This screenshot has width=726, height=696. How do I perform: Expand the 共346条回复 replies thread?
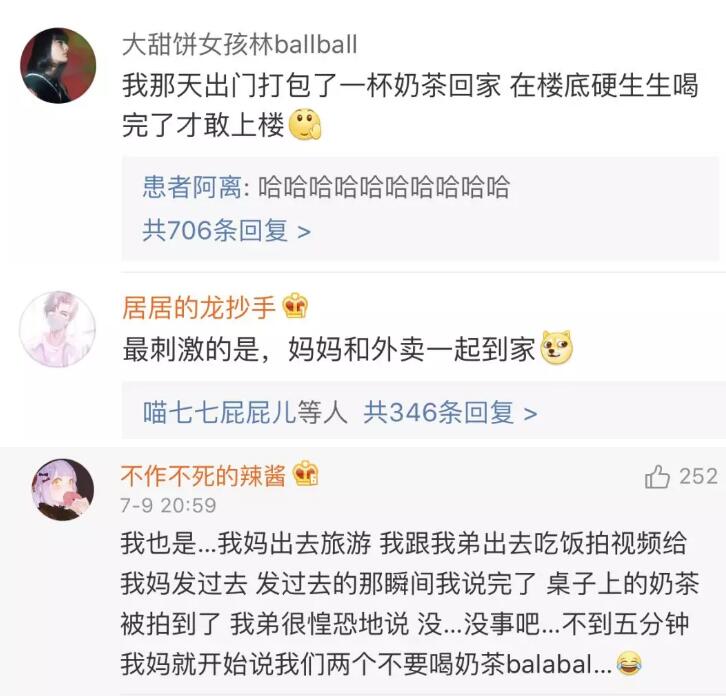point(450,412)
